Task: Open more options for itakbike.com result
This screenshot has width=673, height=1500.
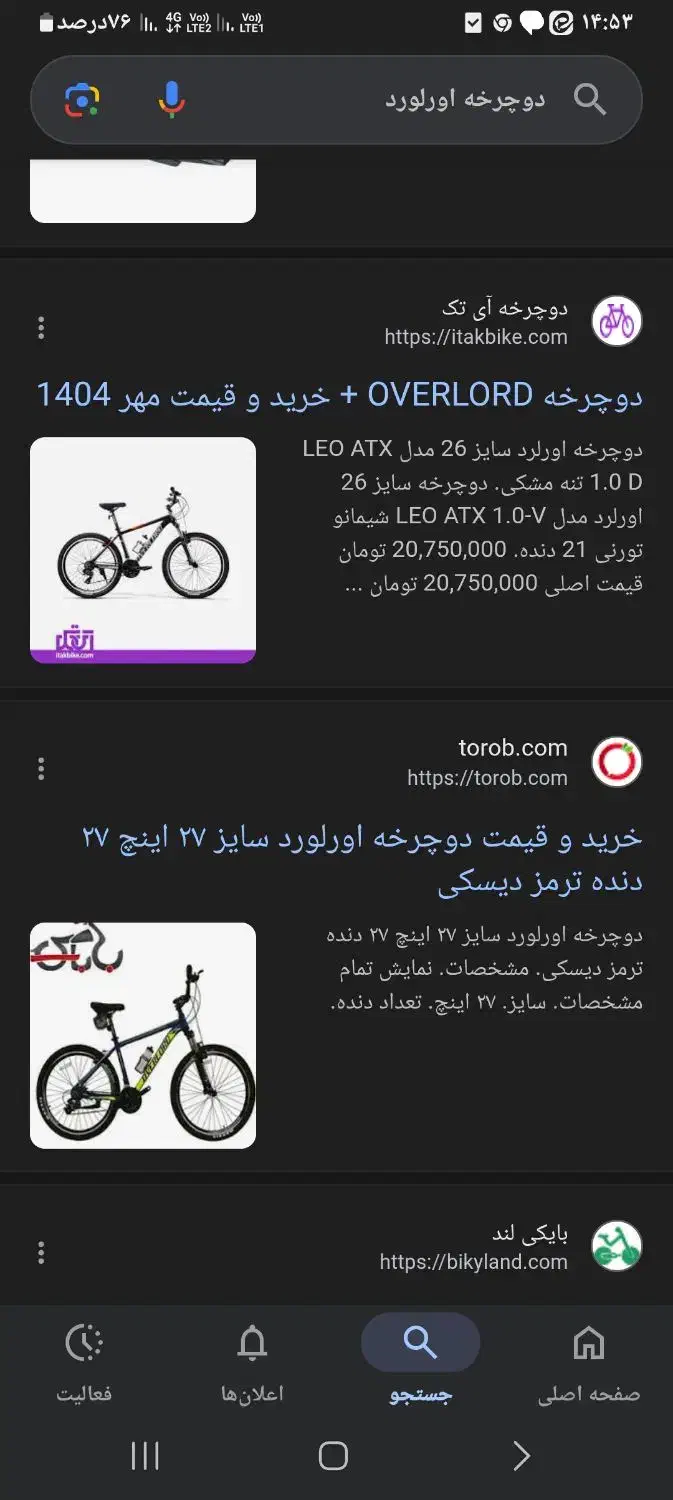Action: [x=41, y=327]
